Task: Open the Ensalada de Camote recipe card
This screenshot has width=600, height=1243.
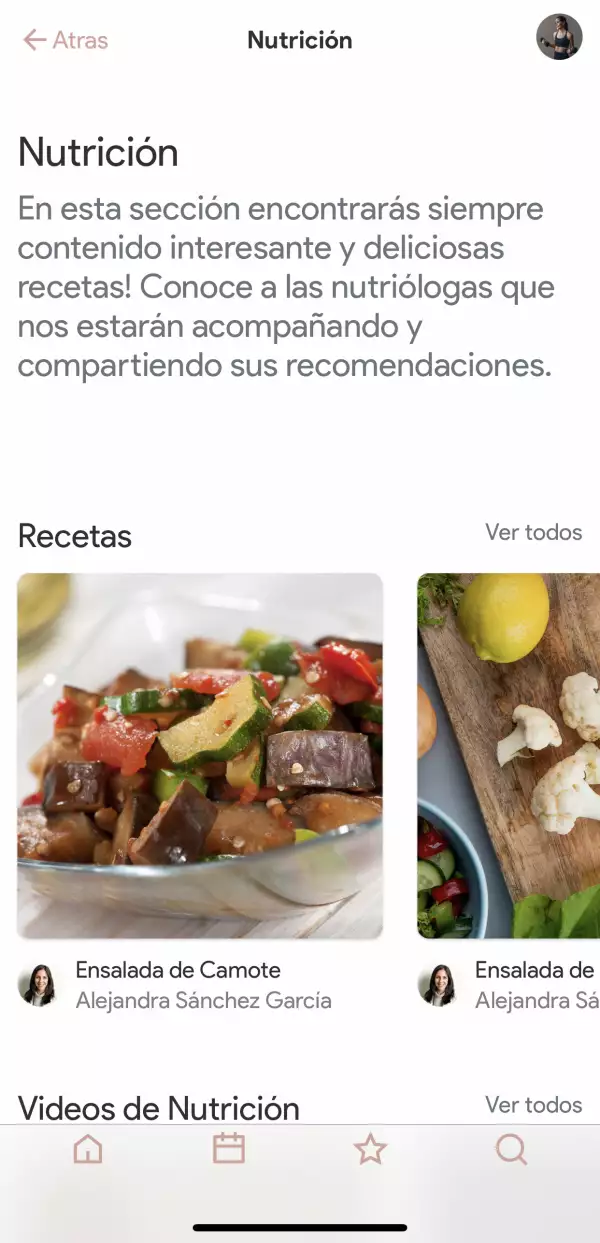Action: tap(200, 755)
